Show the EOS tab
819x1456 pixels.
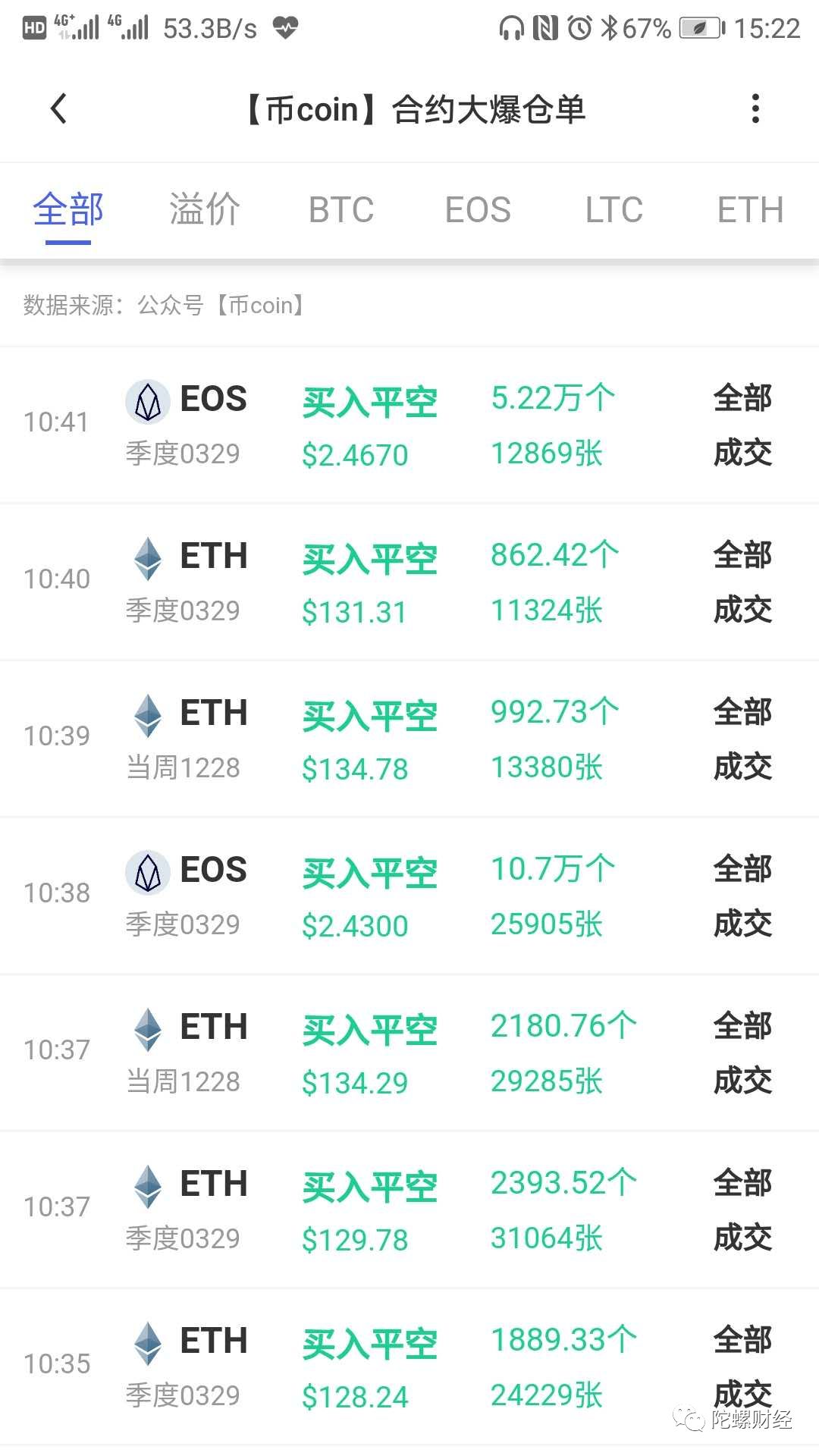coord(478,209)
